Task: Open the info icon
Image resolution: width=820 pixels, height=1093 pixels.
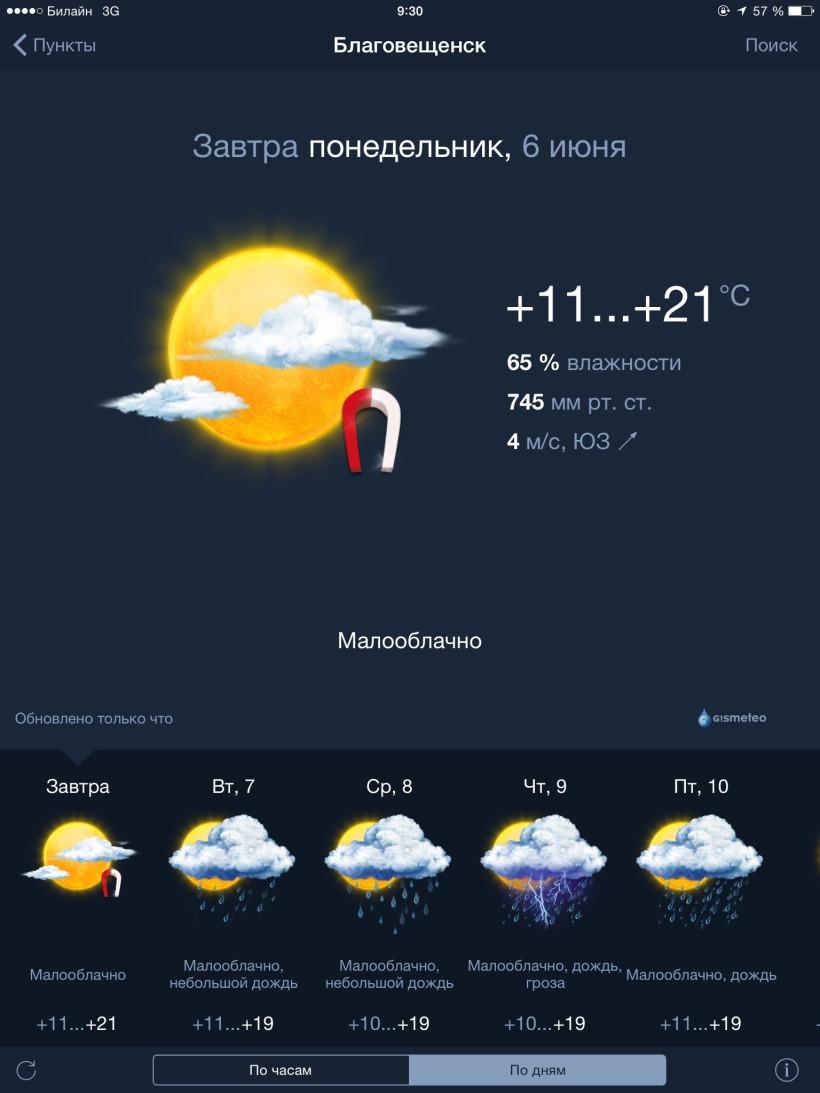Action: (787, 1070)
